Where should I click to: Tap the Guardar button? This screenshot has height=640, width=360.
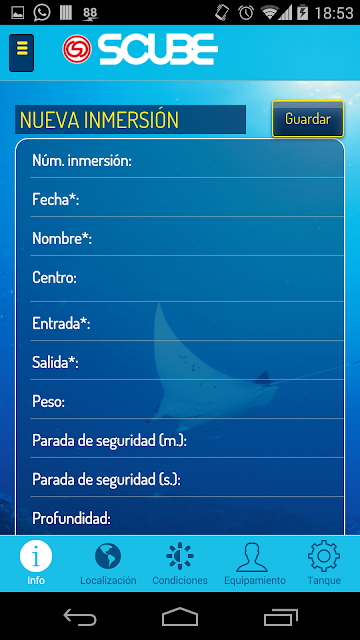(308, 119)
